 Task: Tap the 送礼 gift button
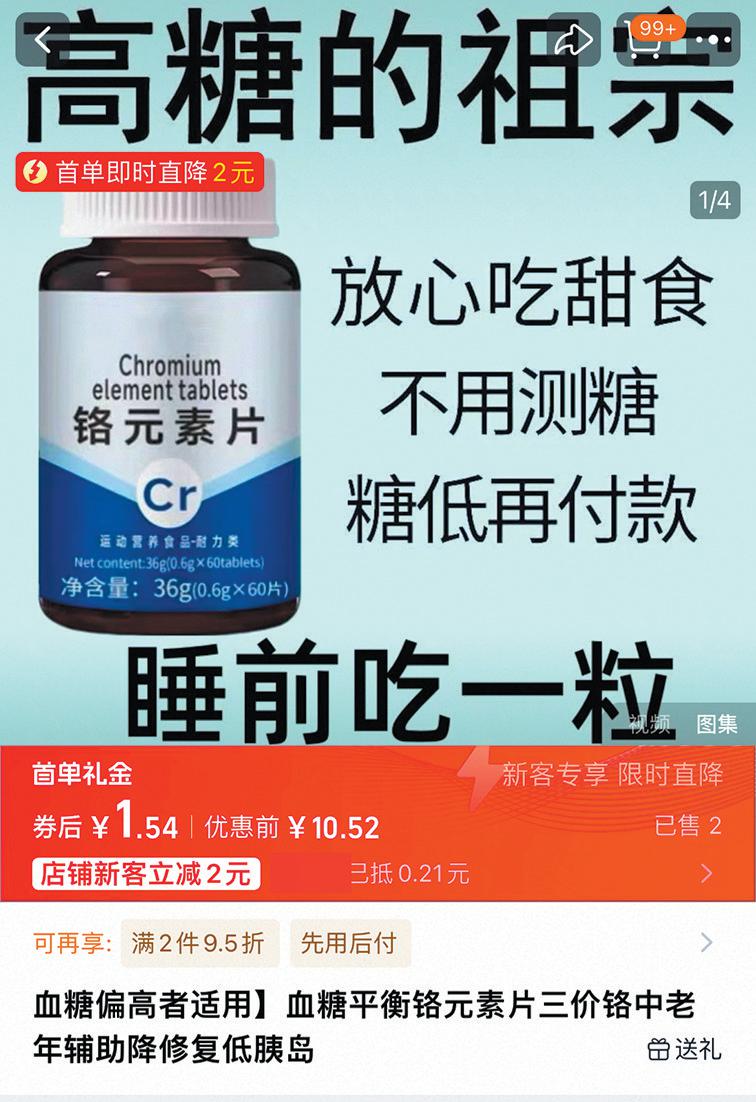click(685, 1048)
